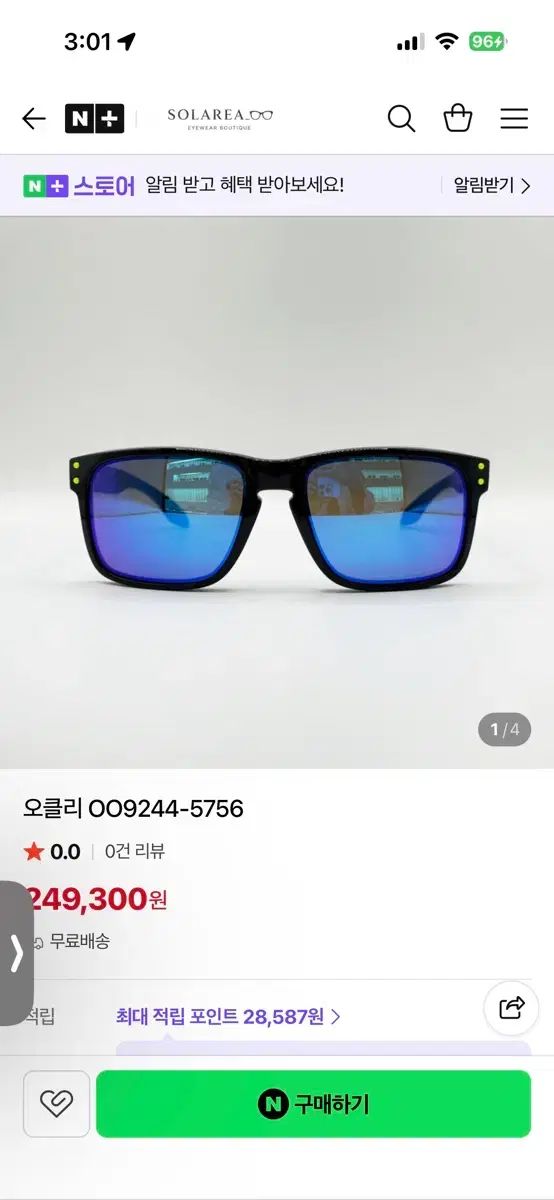Open the Oakley sunglasses product photo
The height and width of the screenshot is (1200, 554).
[x=277, y=492]
